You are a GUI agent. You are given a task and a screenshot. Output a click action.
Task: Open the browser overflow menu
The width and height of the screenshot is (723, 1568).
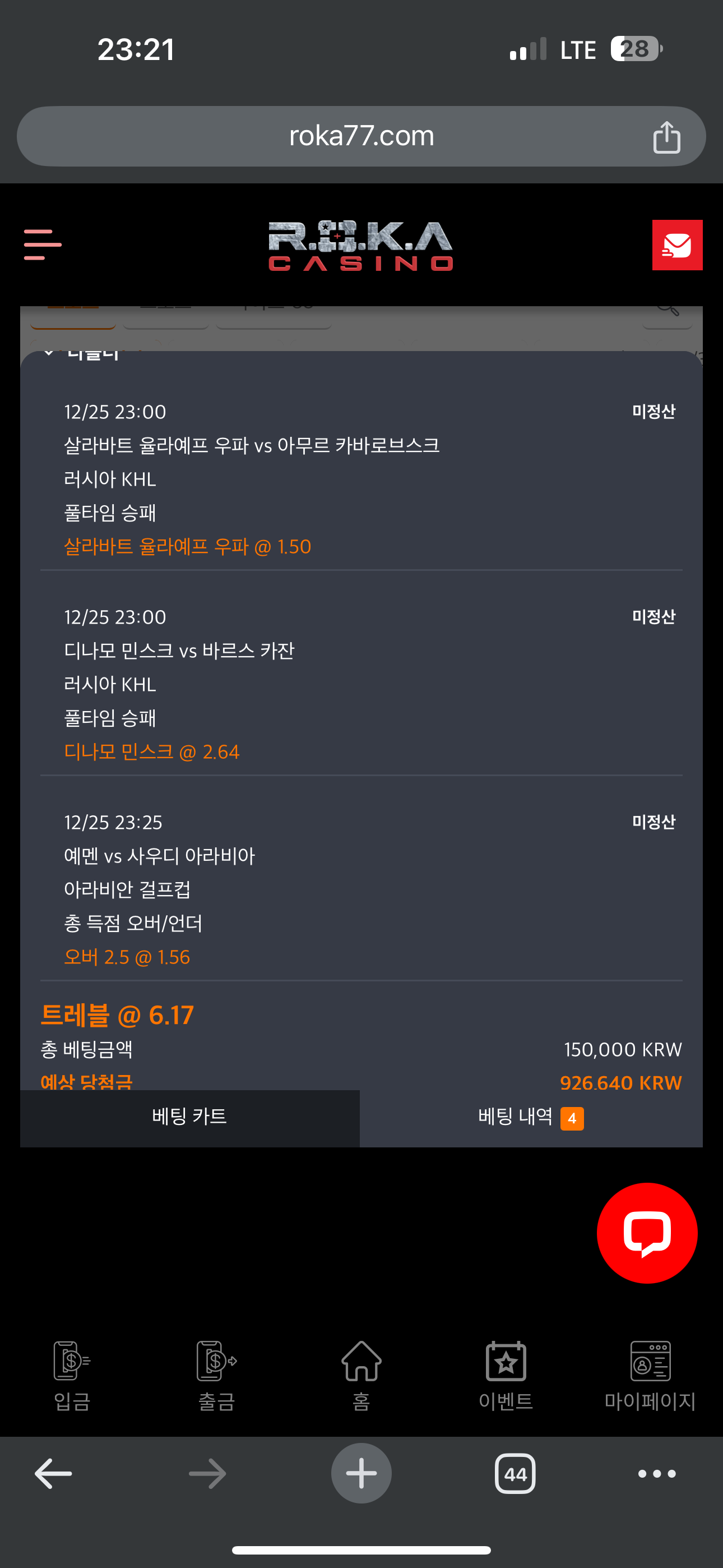[x=657, y=1474]
